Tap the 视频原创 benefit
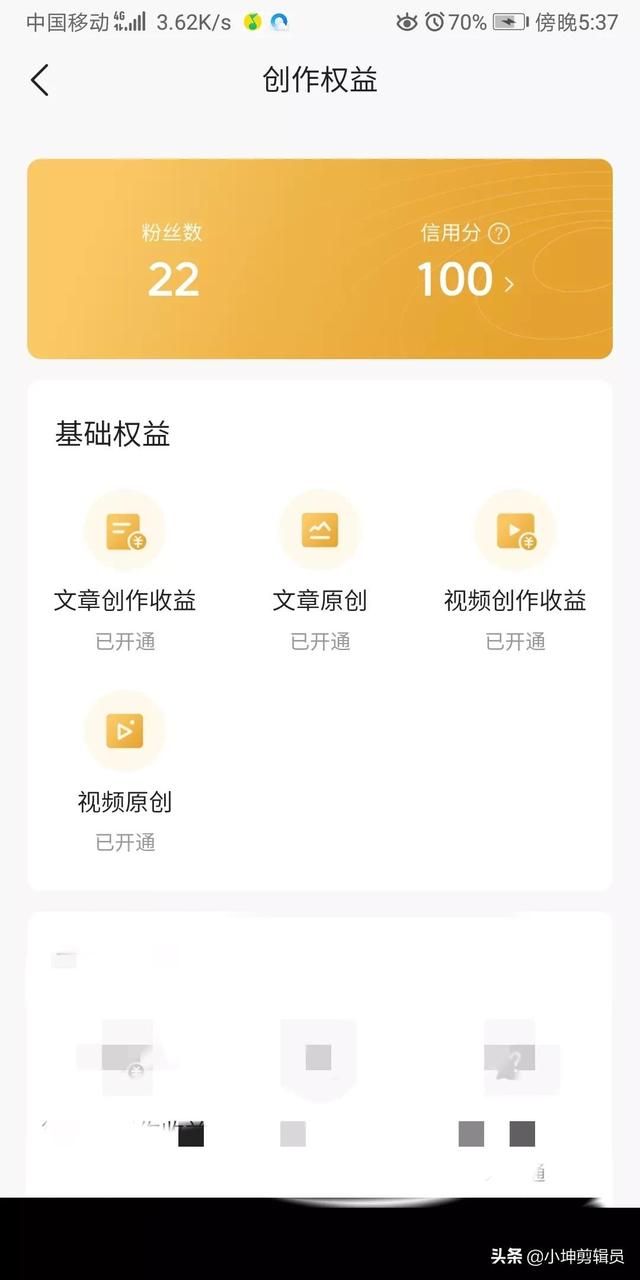 pyautogui.click(x=125, y=733)
